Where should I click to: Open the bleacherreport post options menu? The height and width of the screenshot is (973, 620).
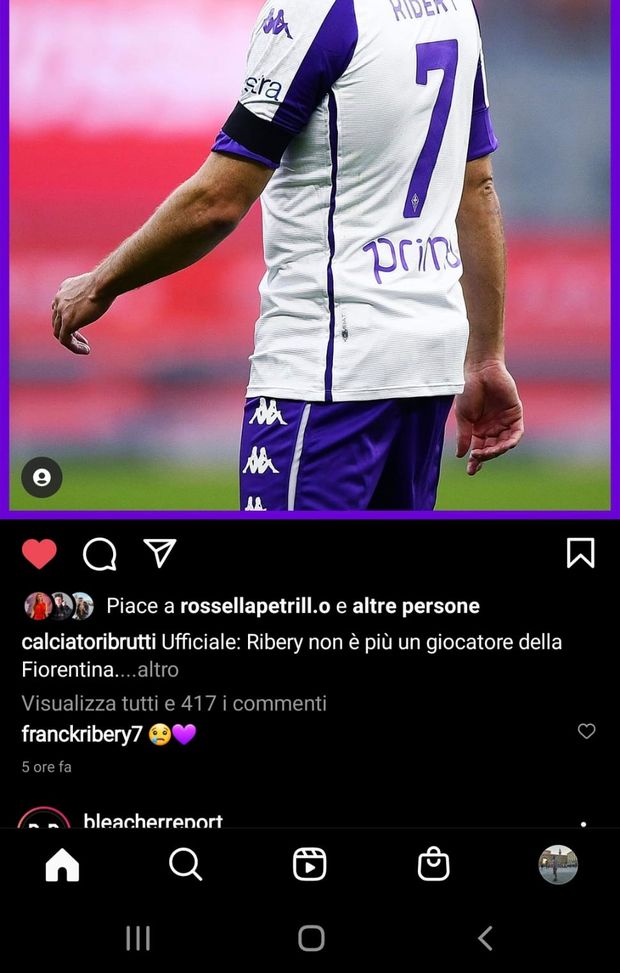click(583, 822)
